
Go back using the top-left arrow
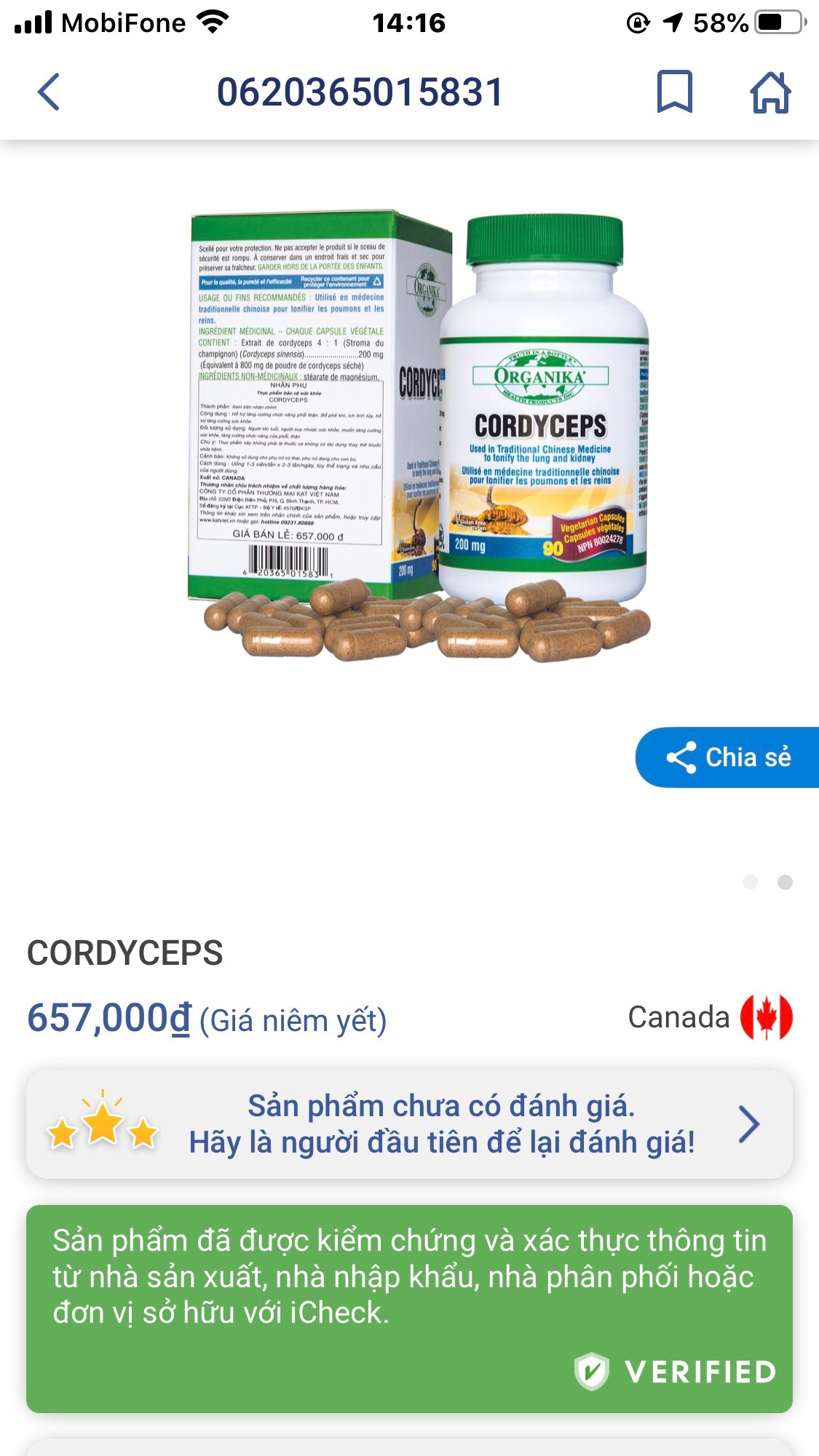point(49,92)
